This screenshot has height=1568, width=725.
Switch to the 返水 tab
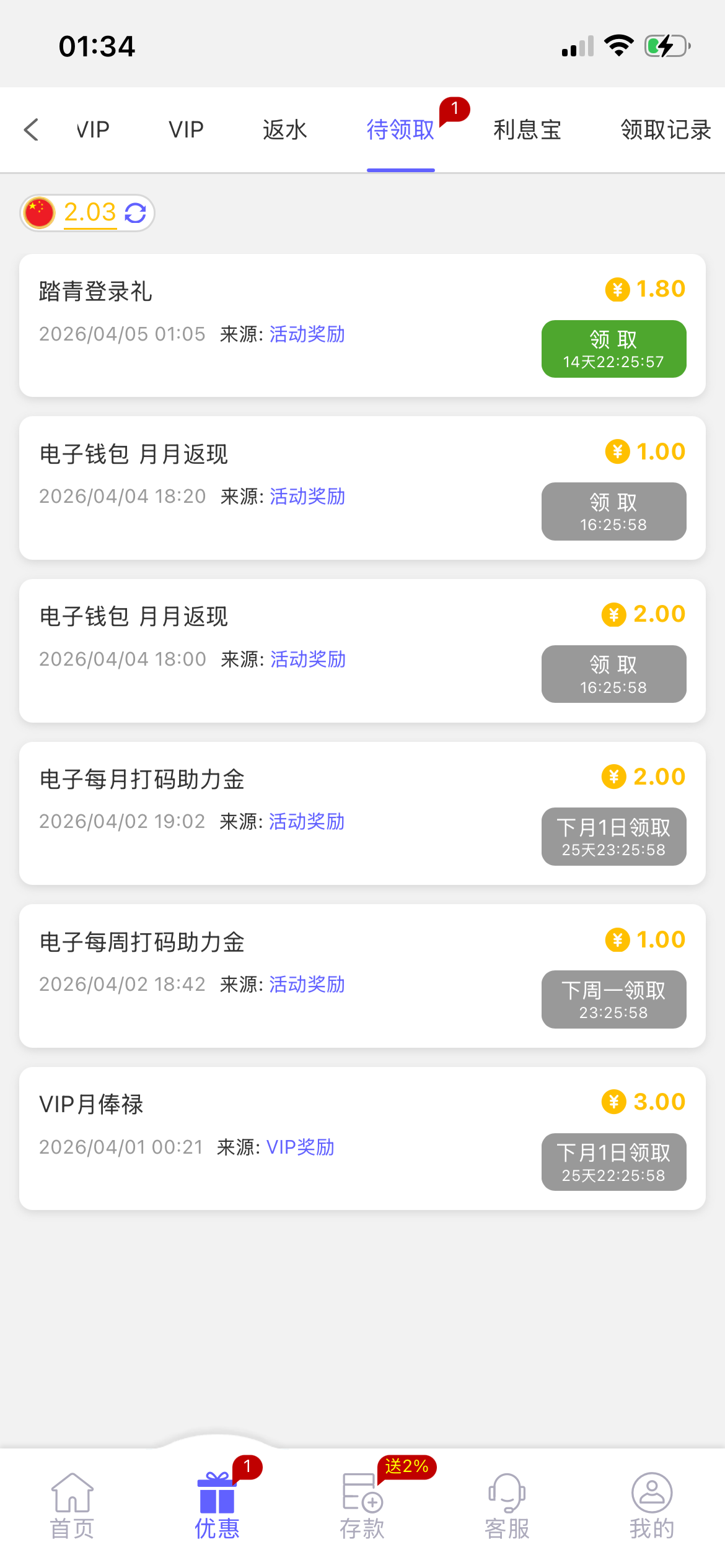click(284, 130)
